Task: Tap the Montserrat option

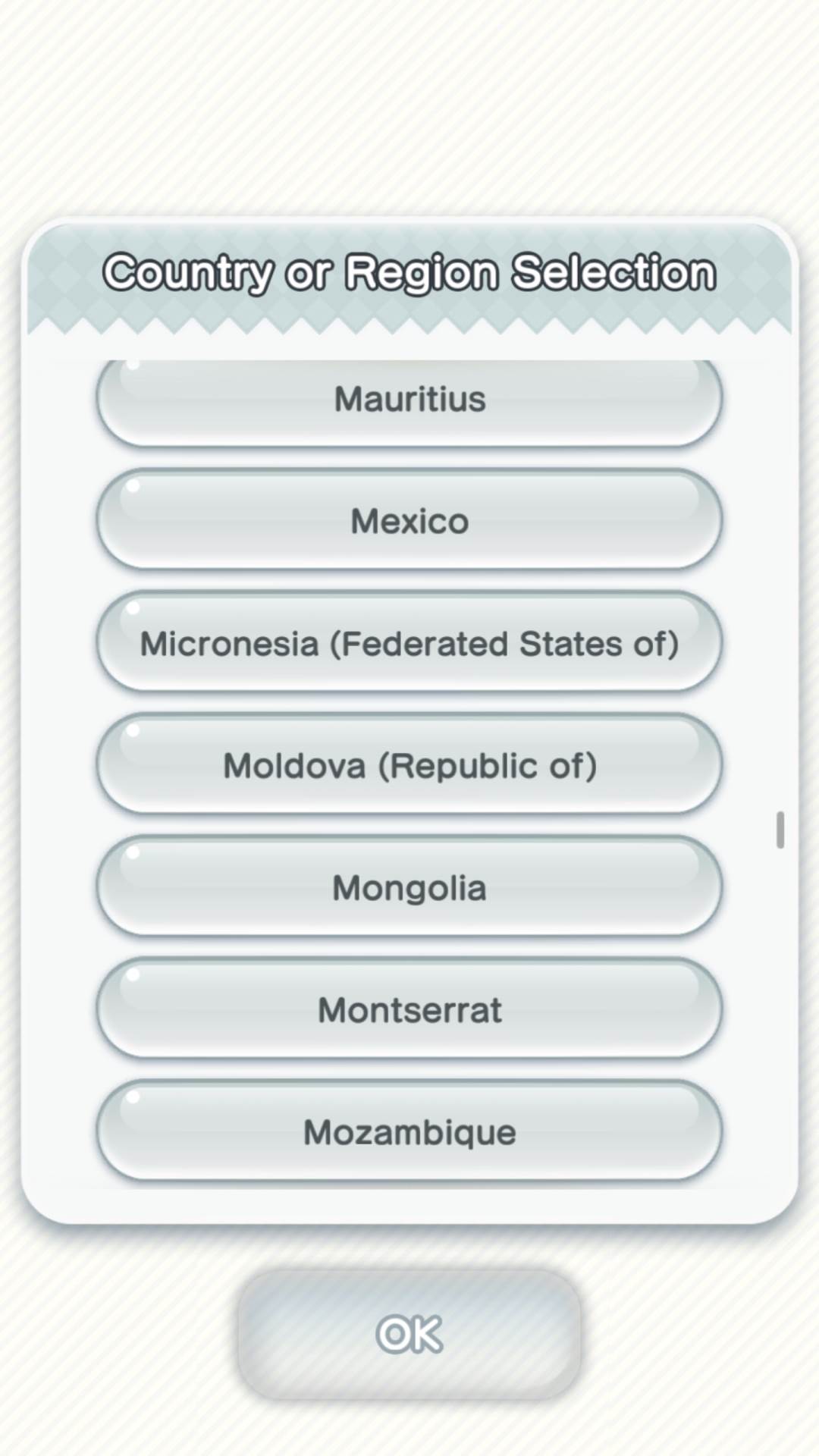Action: [409, 1009]
